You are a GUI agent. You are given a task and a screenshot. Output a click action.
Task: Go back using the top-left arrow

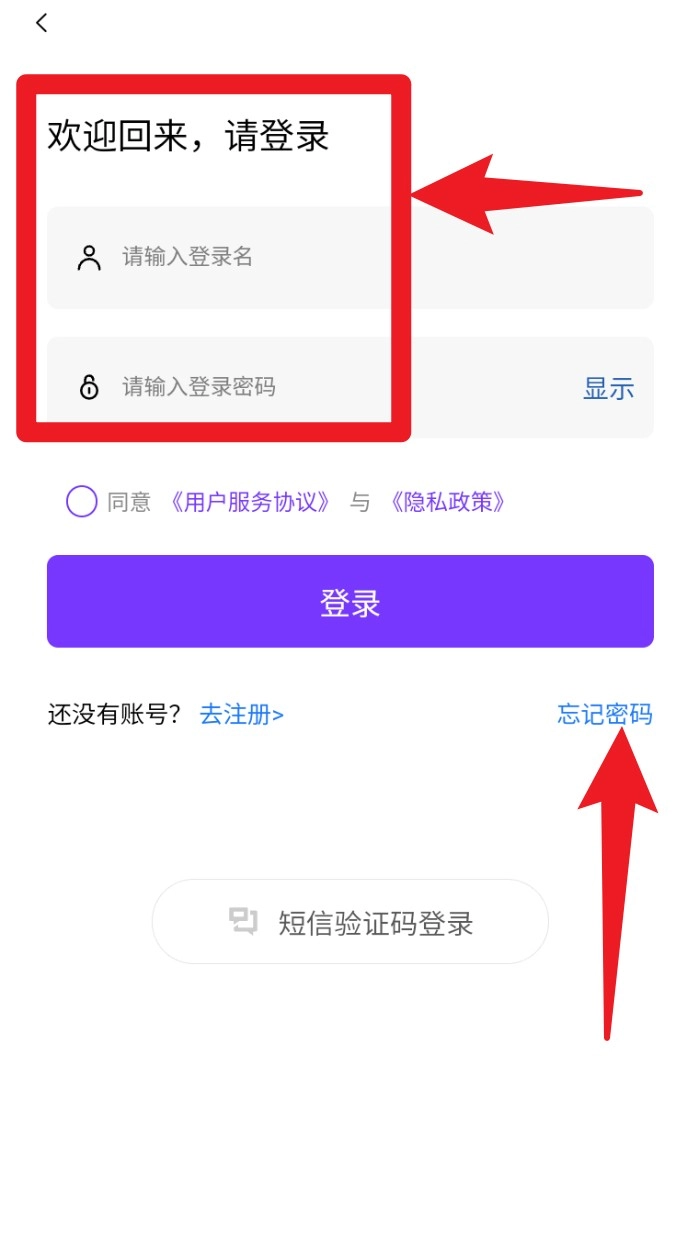tap(41, 23)
